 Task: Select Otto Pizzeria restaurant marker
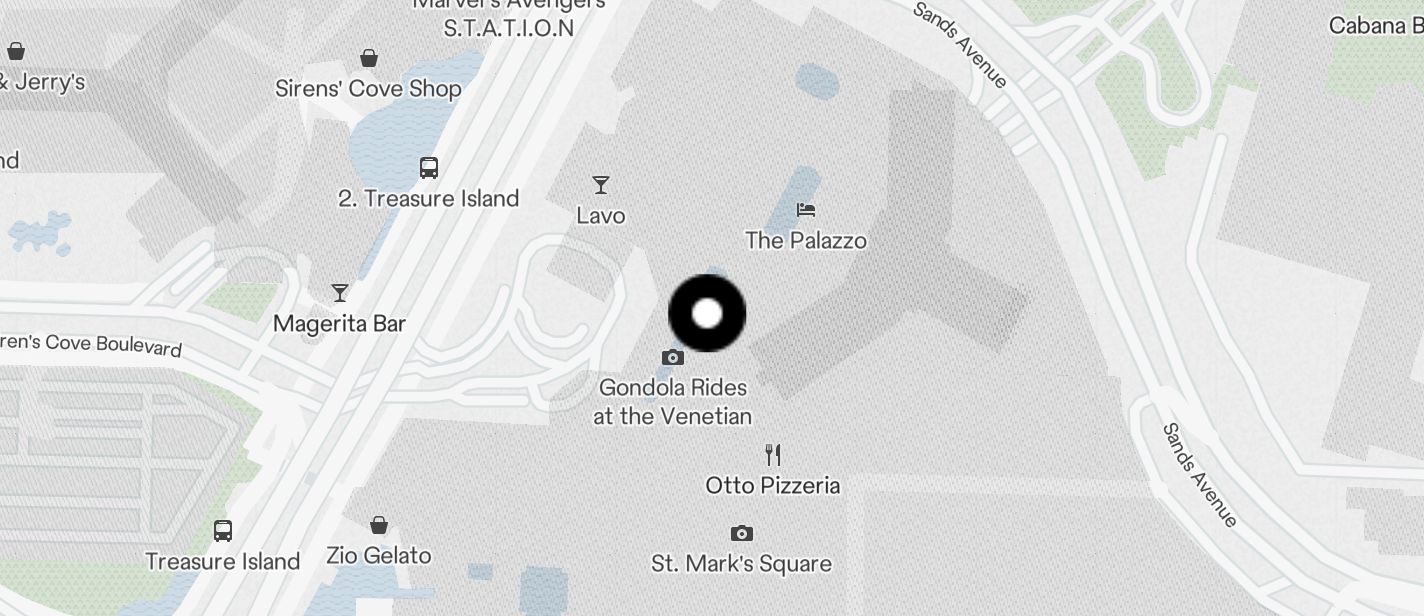click(x=773, y=456)
